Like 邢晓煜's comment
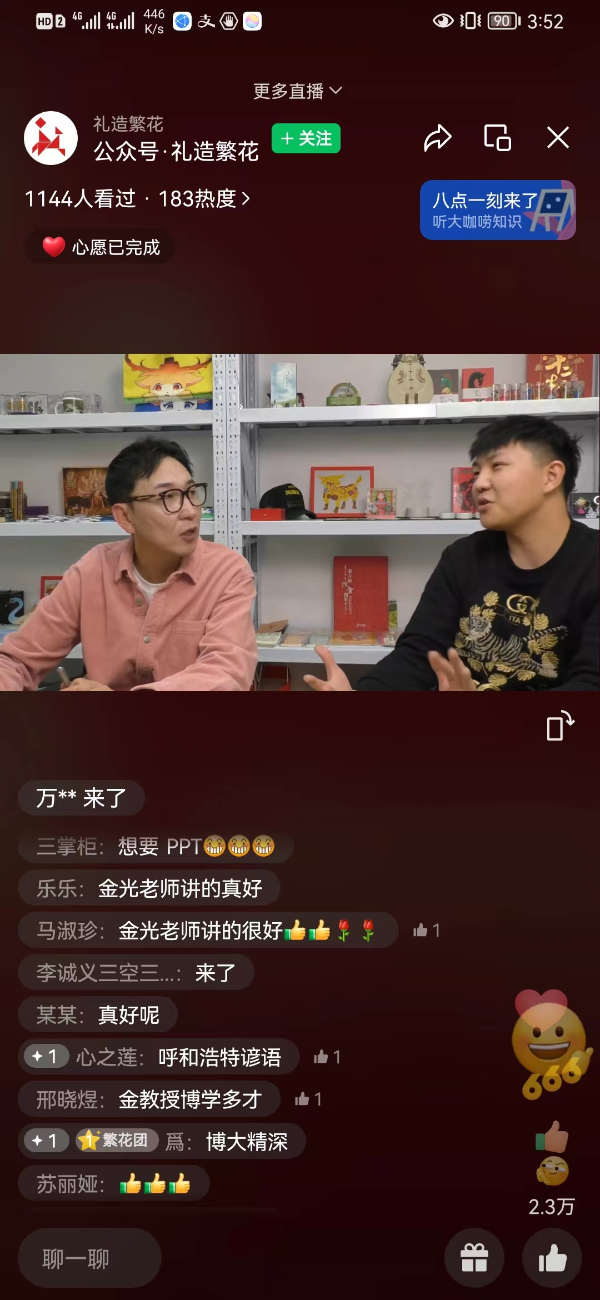 [308, 1099]
